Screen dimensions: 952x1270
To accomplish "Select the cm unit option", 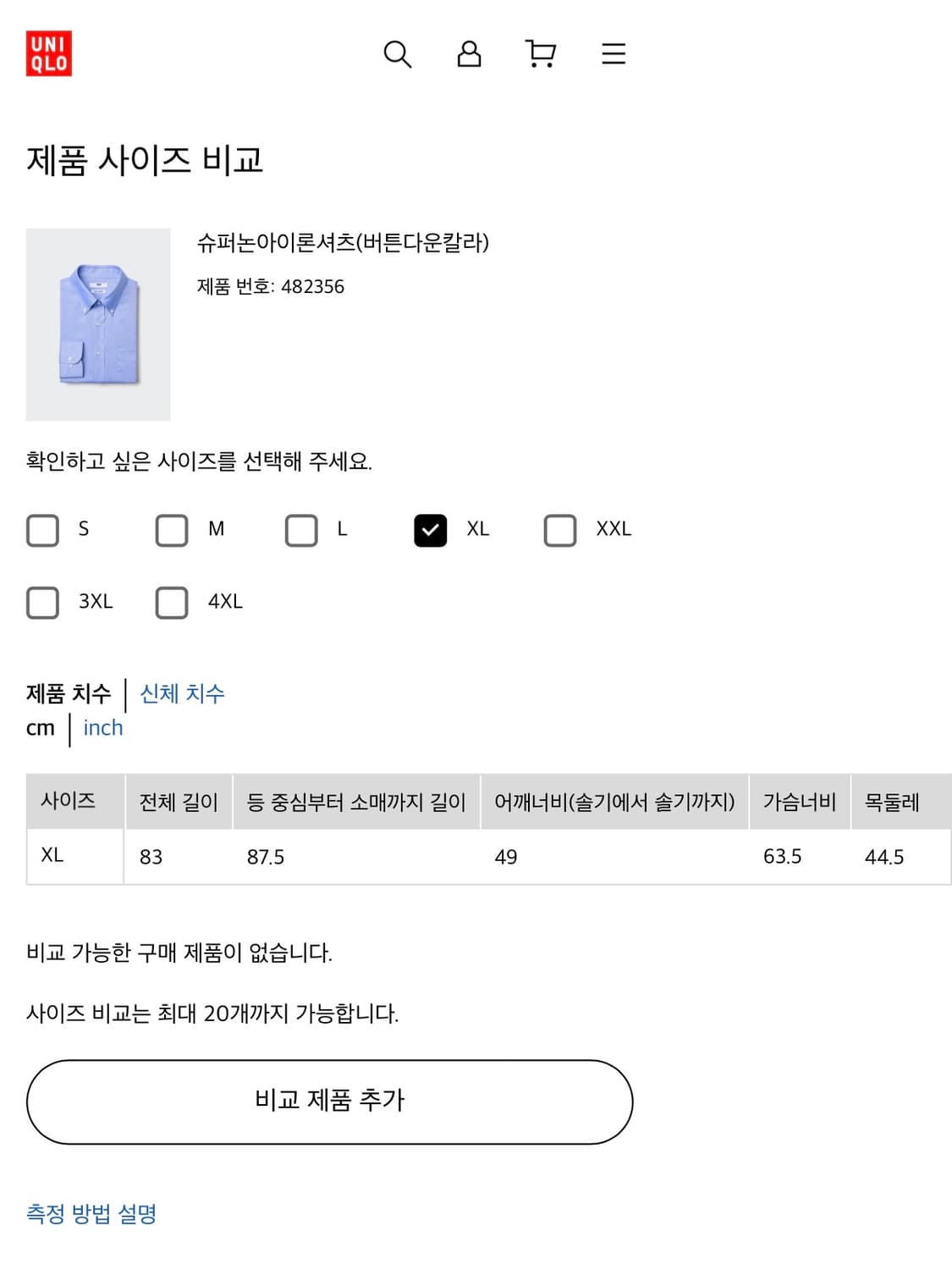I will (x=40, y=727).
